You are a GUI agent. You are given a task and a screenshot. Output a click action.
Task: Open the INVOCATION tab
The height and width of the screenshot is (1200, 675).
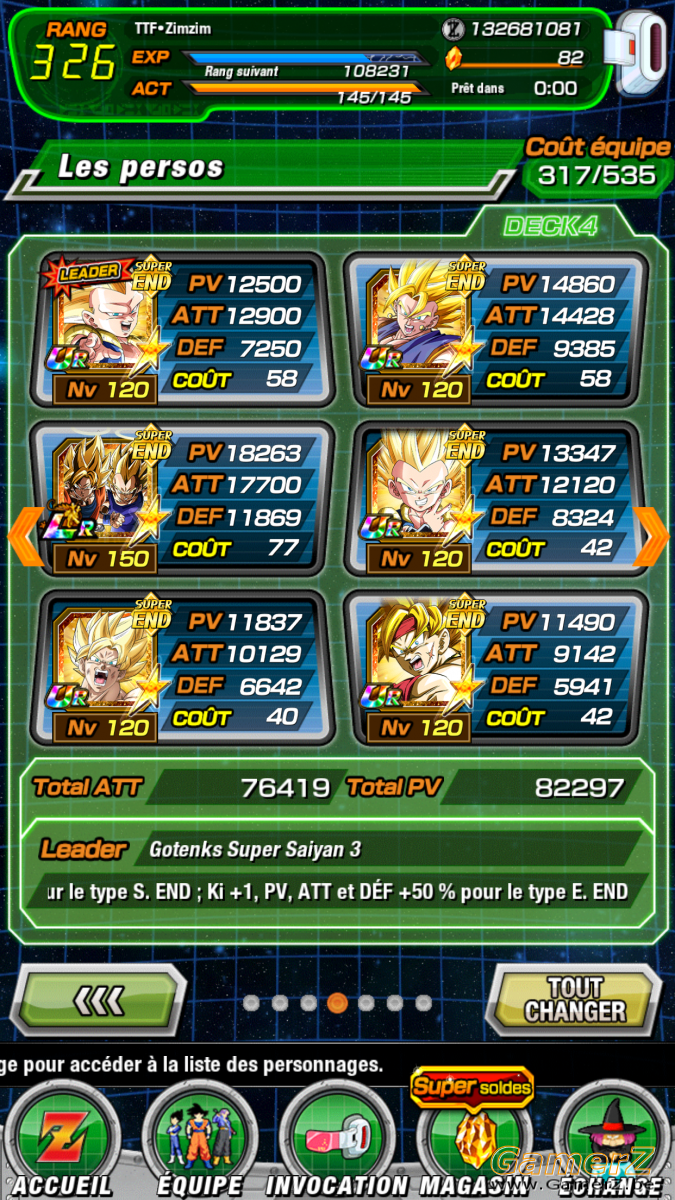point(337,1140)
